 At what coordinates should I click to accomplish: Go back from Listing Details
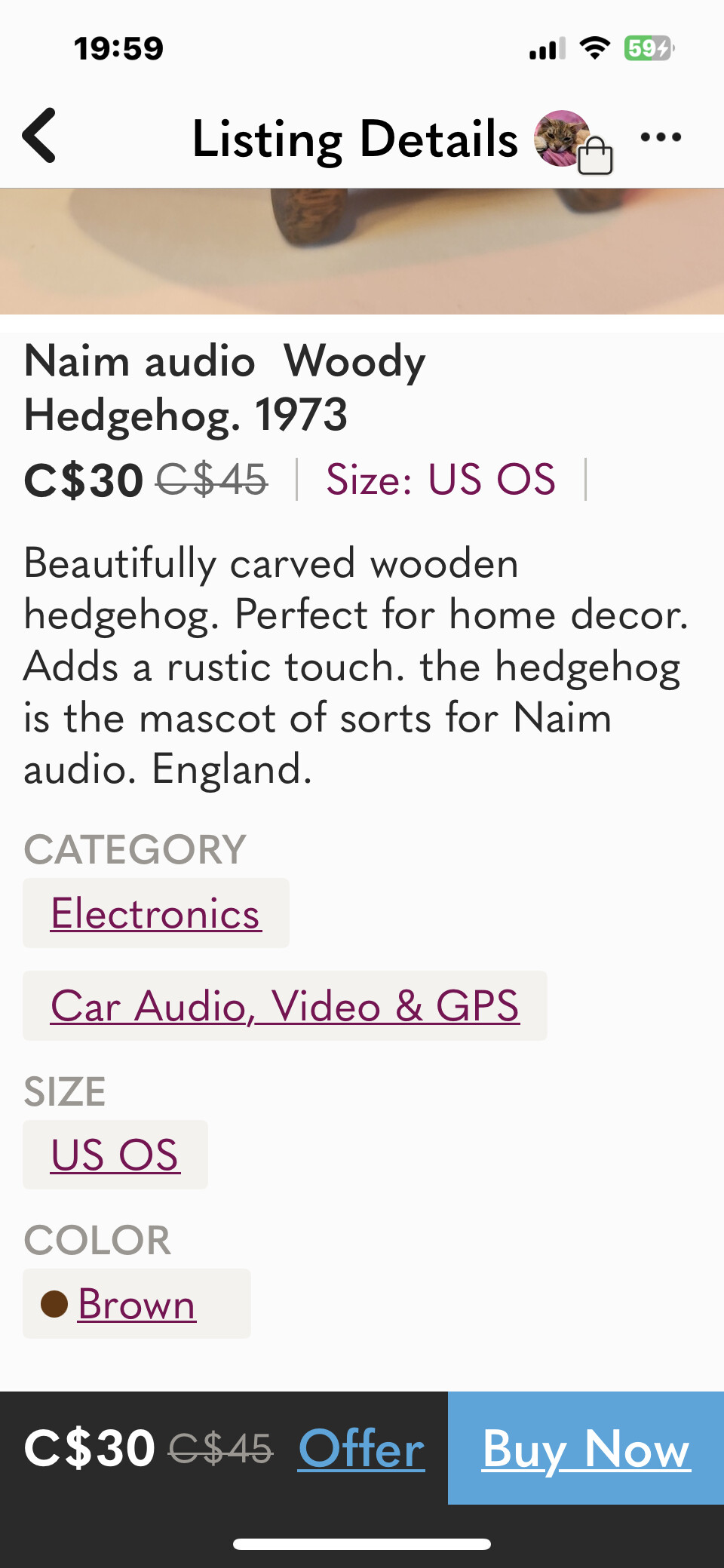click(x=39, y=136)
